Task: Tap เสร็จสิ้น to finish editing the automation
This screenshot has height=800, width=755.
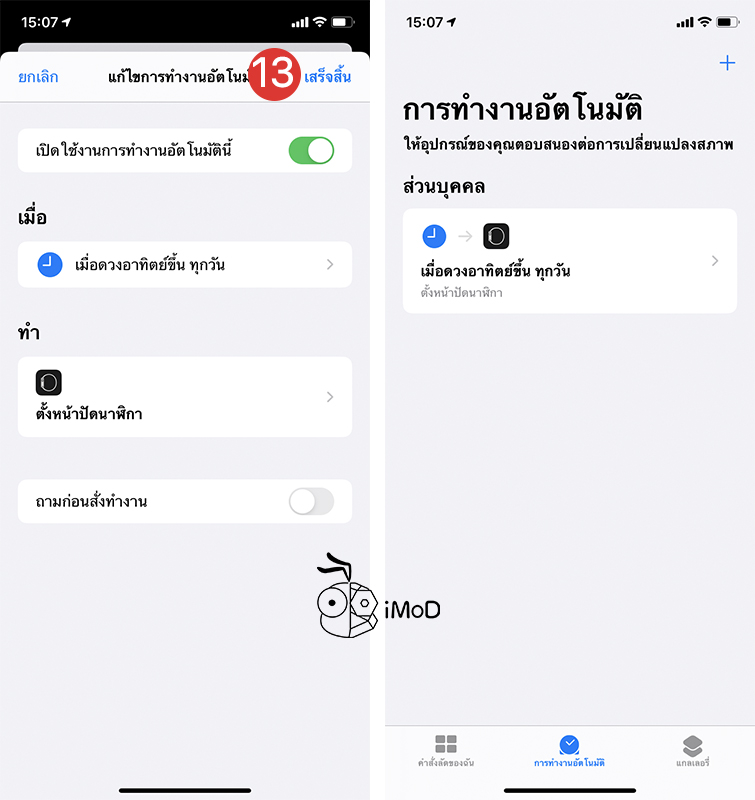Action: [334, 77]
